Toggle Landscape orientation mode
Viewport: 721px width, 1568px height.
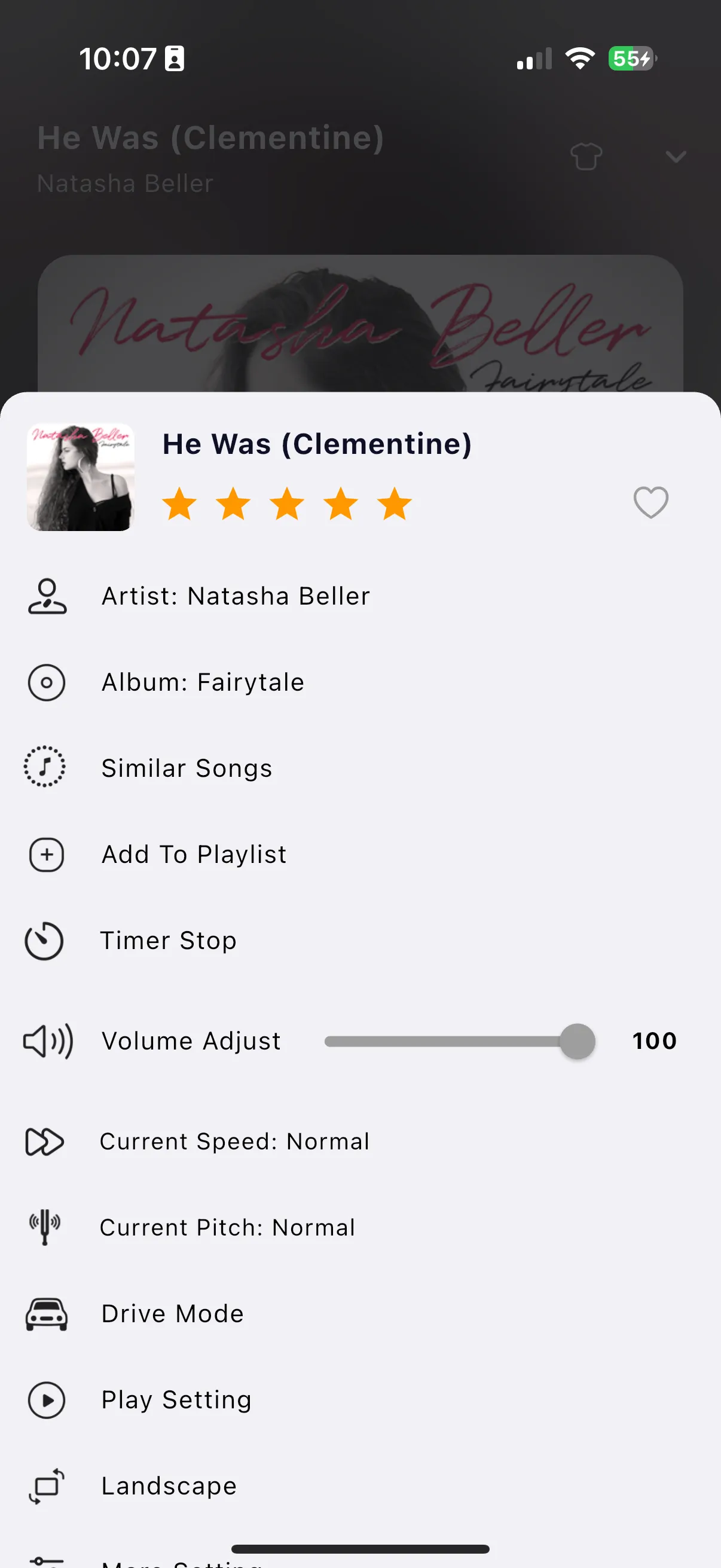point(169,1485)
